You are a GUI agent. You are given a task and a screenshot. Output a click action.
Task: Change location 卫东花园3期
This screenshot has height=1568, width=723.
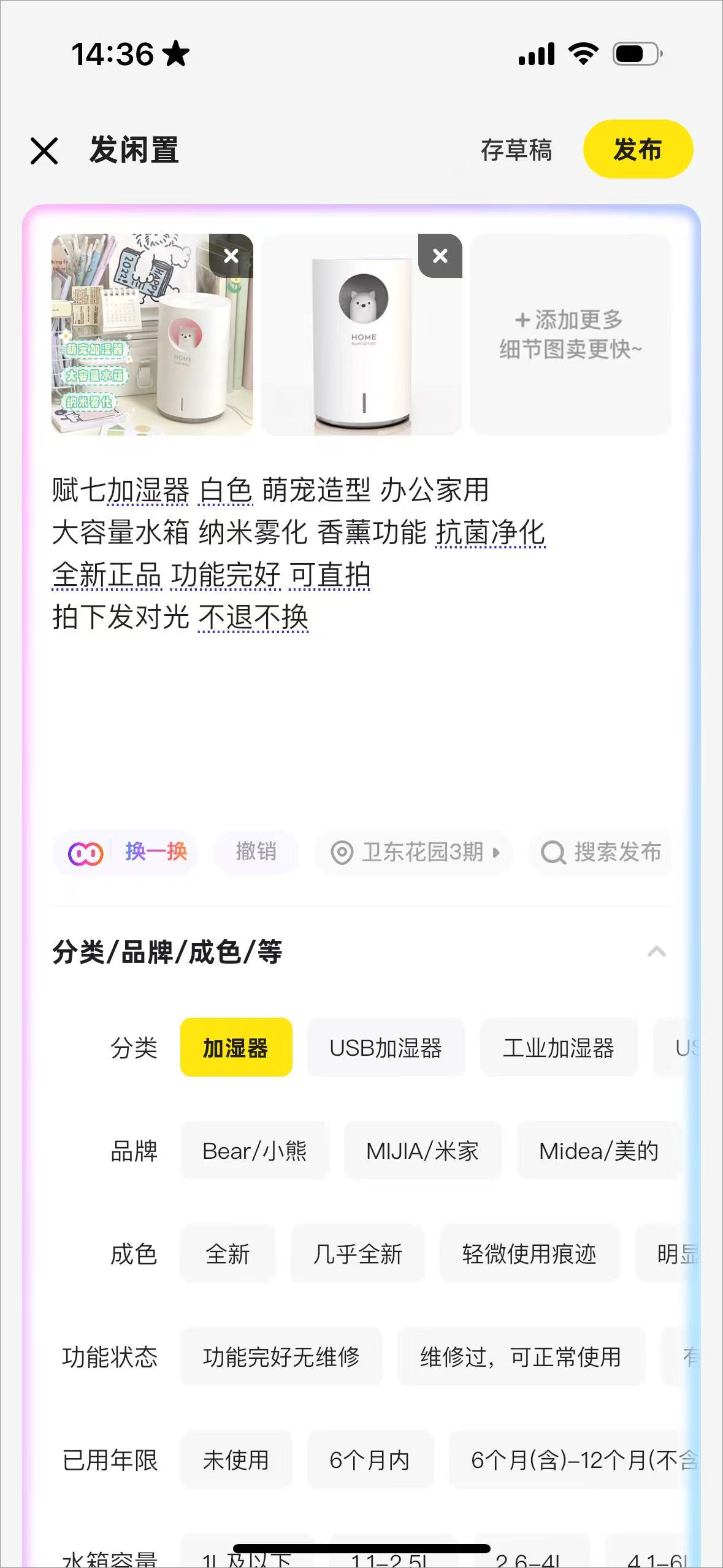(415, 852)
